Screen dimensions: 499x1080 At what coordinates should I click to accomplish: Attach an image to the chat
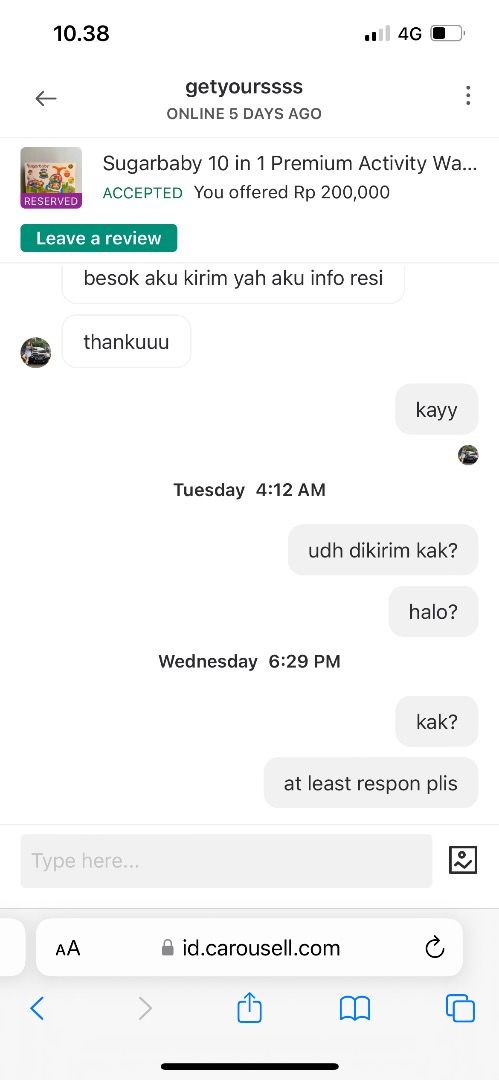(x=462, y=860)
